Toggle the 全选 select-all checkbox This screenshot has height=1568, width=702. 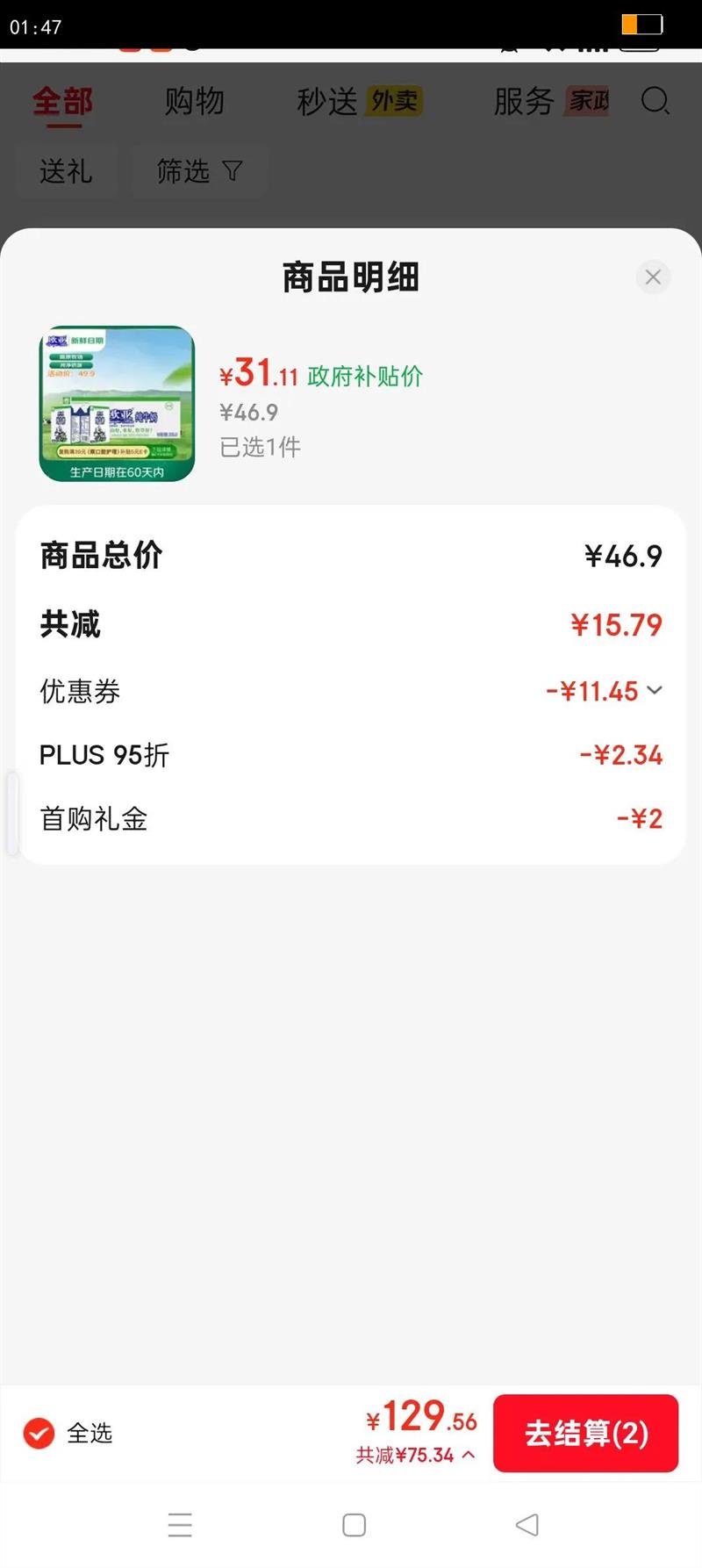39,1434
